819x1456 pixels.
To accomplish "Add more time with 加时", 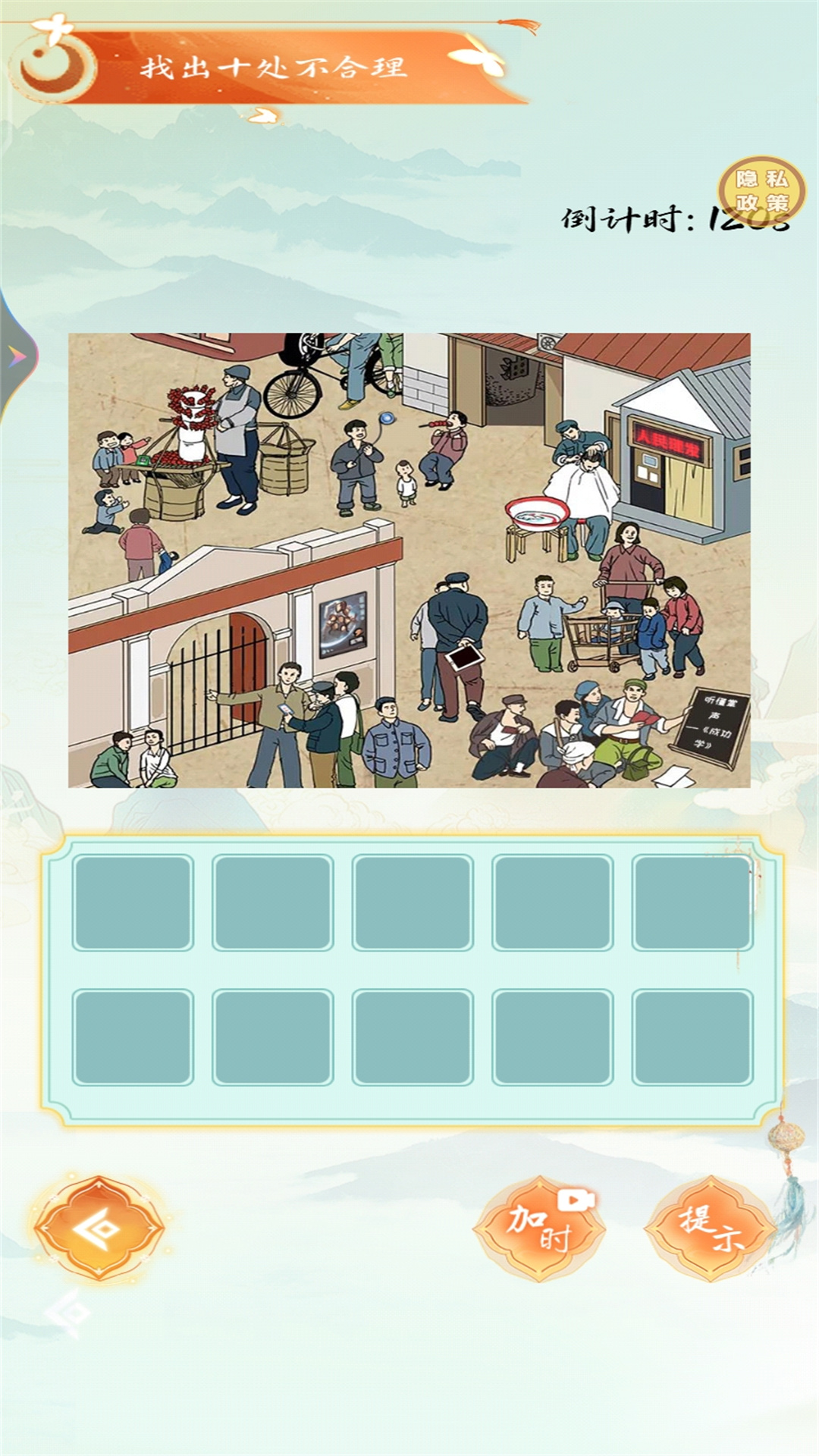I will point(539,1228).
